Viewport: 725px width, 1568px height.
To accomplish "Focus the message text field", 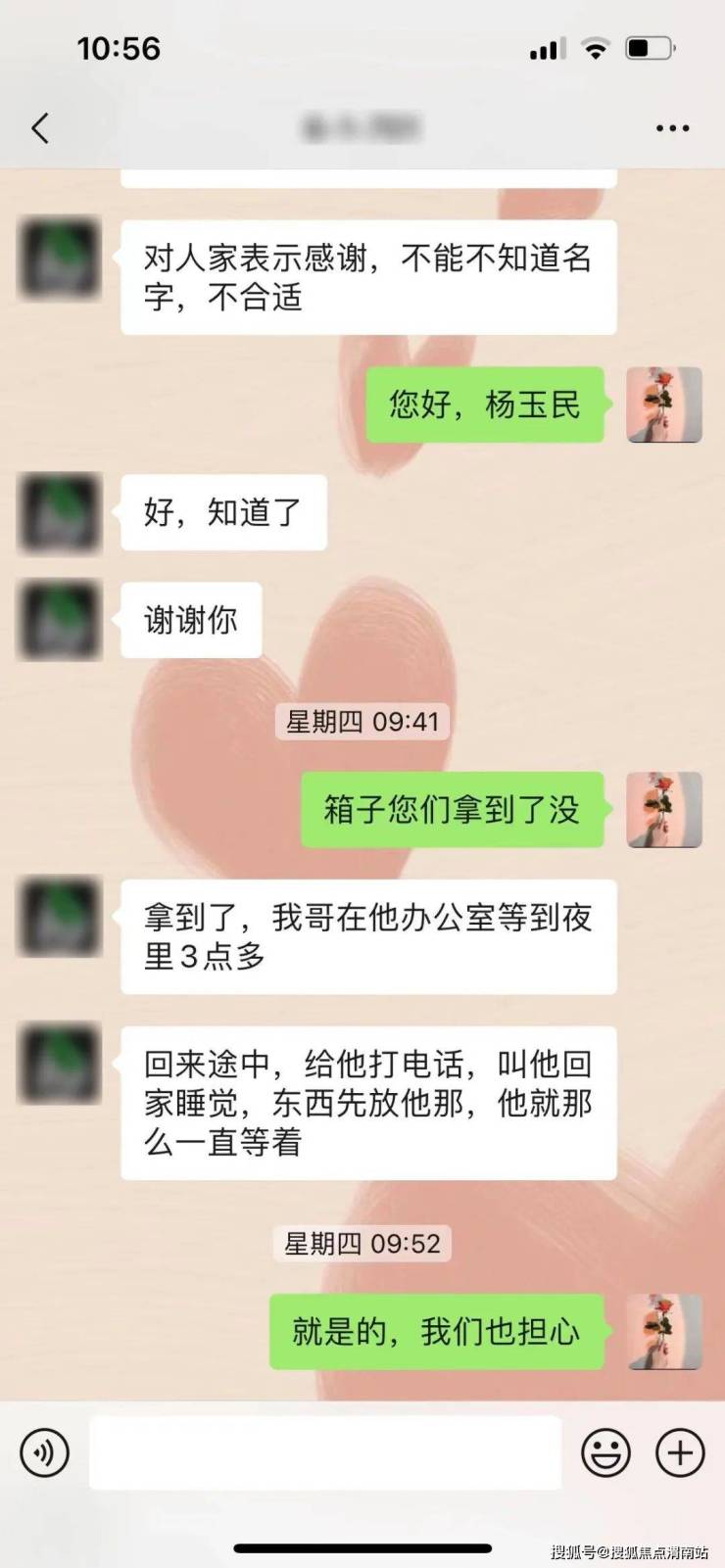I will click(x=324, y=1451).
